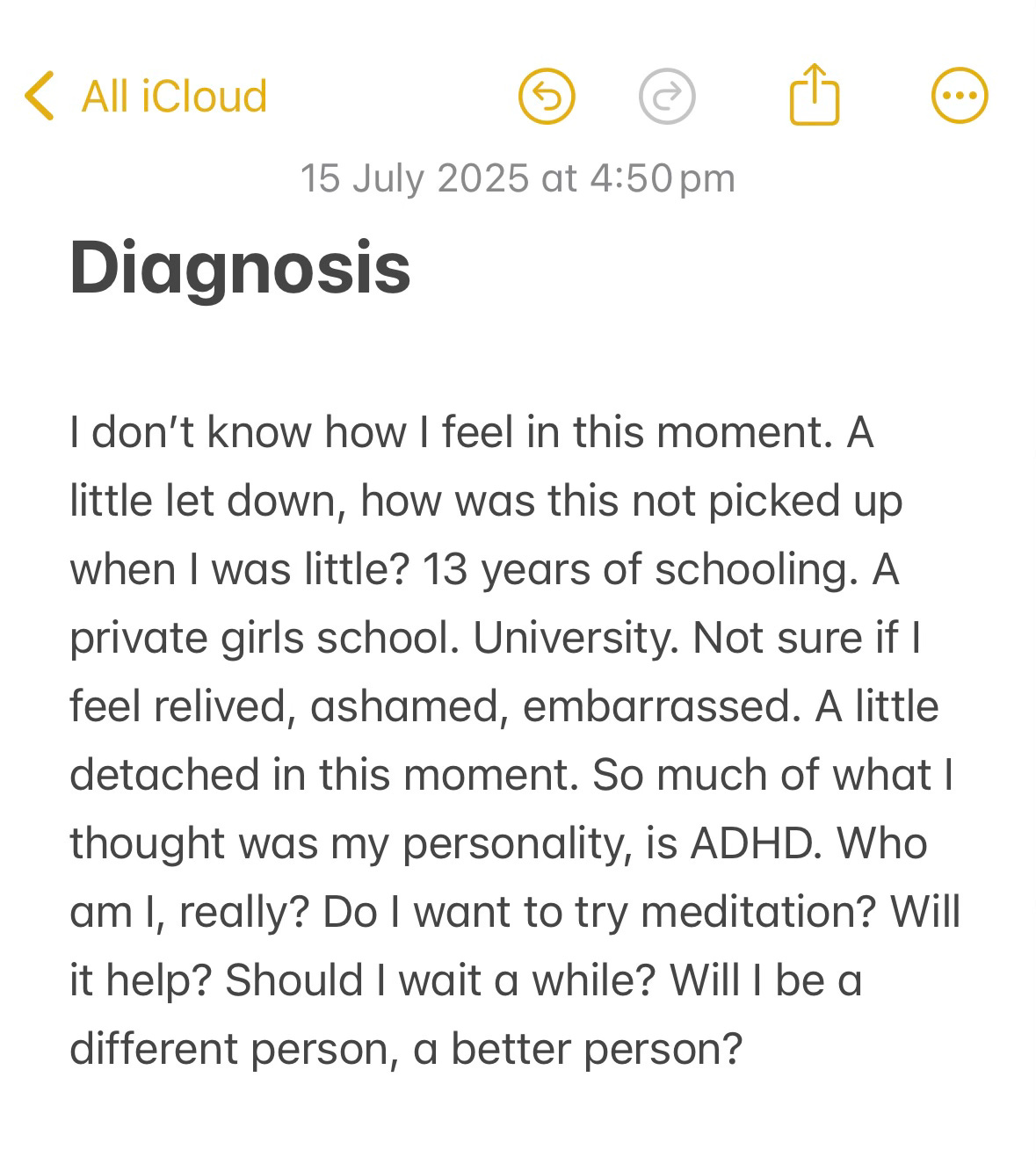Undo the last edit
Image resolution: width=1036 pixels, height=1164 pixels.
[x=547, y=96]
